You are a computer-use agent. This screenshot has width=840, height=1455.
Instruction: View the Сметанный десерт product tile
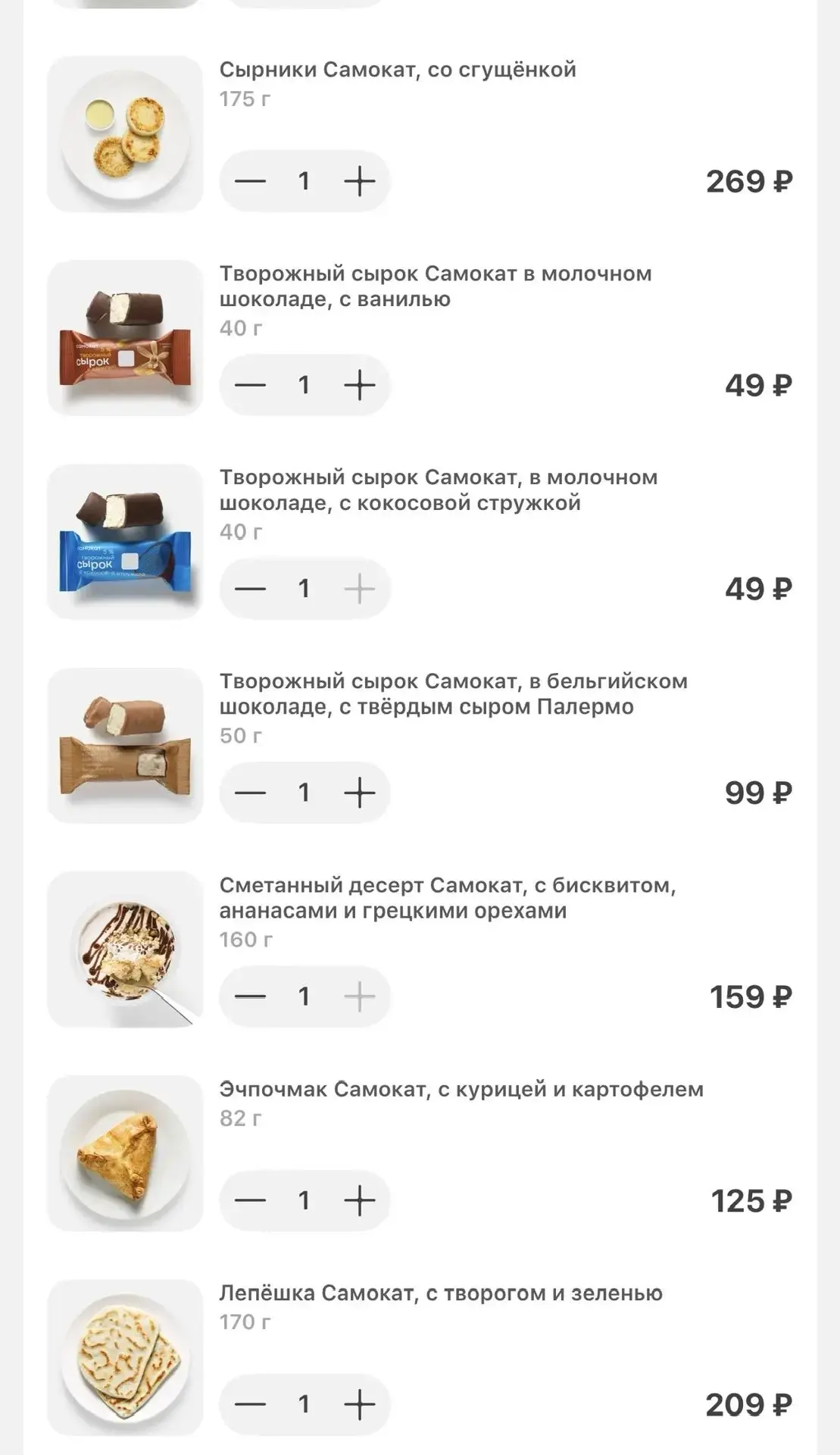point(125,950)
